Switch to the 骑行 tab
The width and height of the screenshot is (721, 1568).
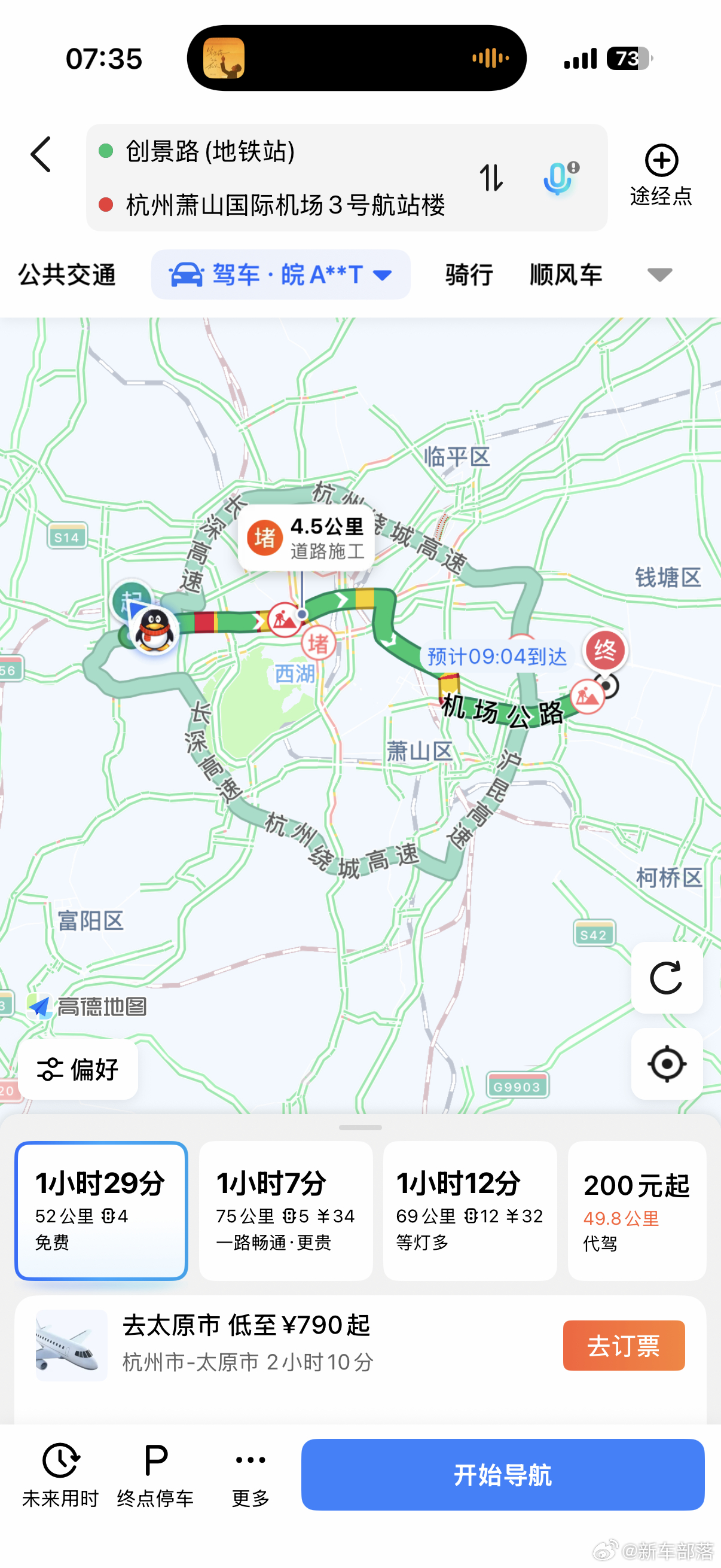pyautogui.click(x=468, y=274)
